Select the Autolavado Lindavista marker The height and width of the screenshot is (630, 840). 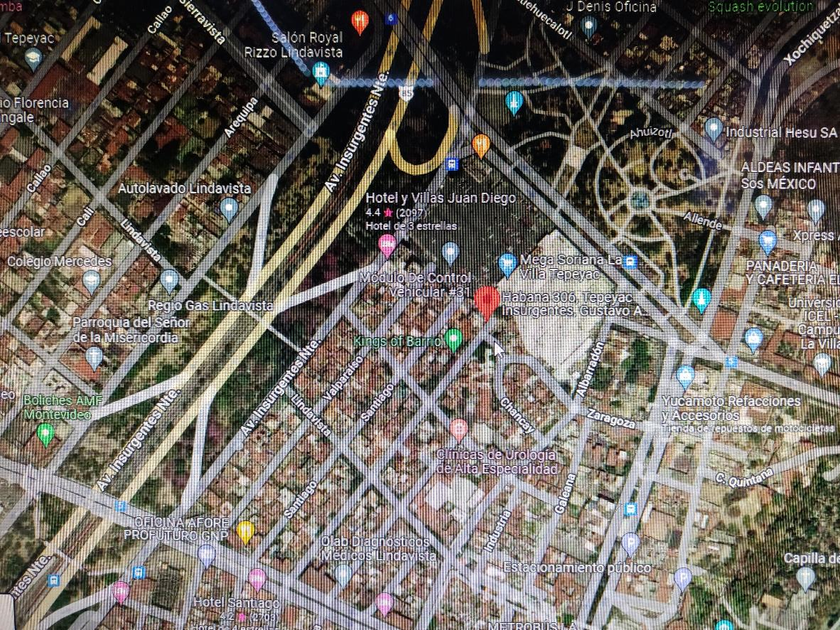pos(229,209)
